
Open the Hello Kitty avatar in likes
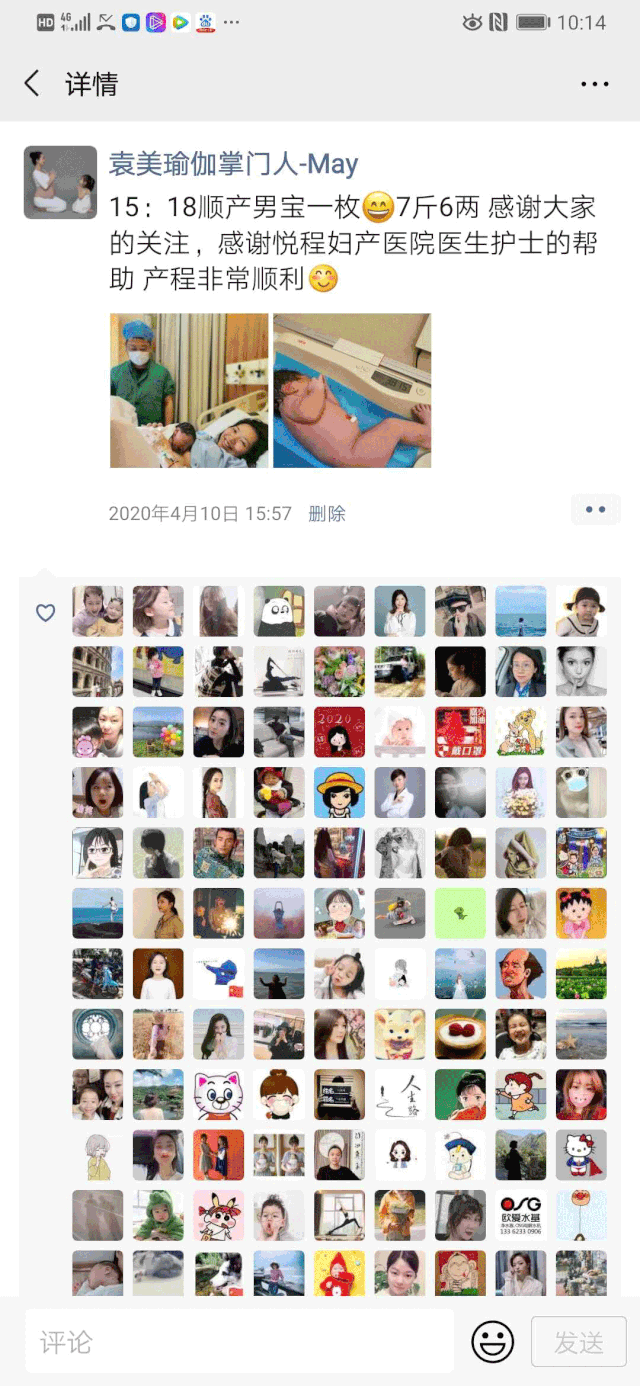(581, 1155)
